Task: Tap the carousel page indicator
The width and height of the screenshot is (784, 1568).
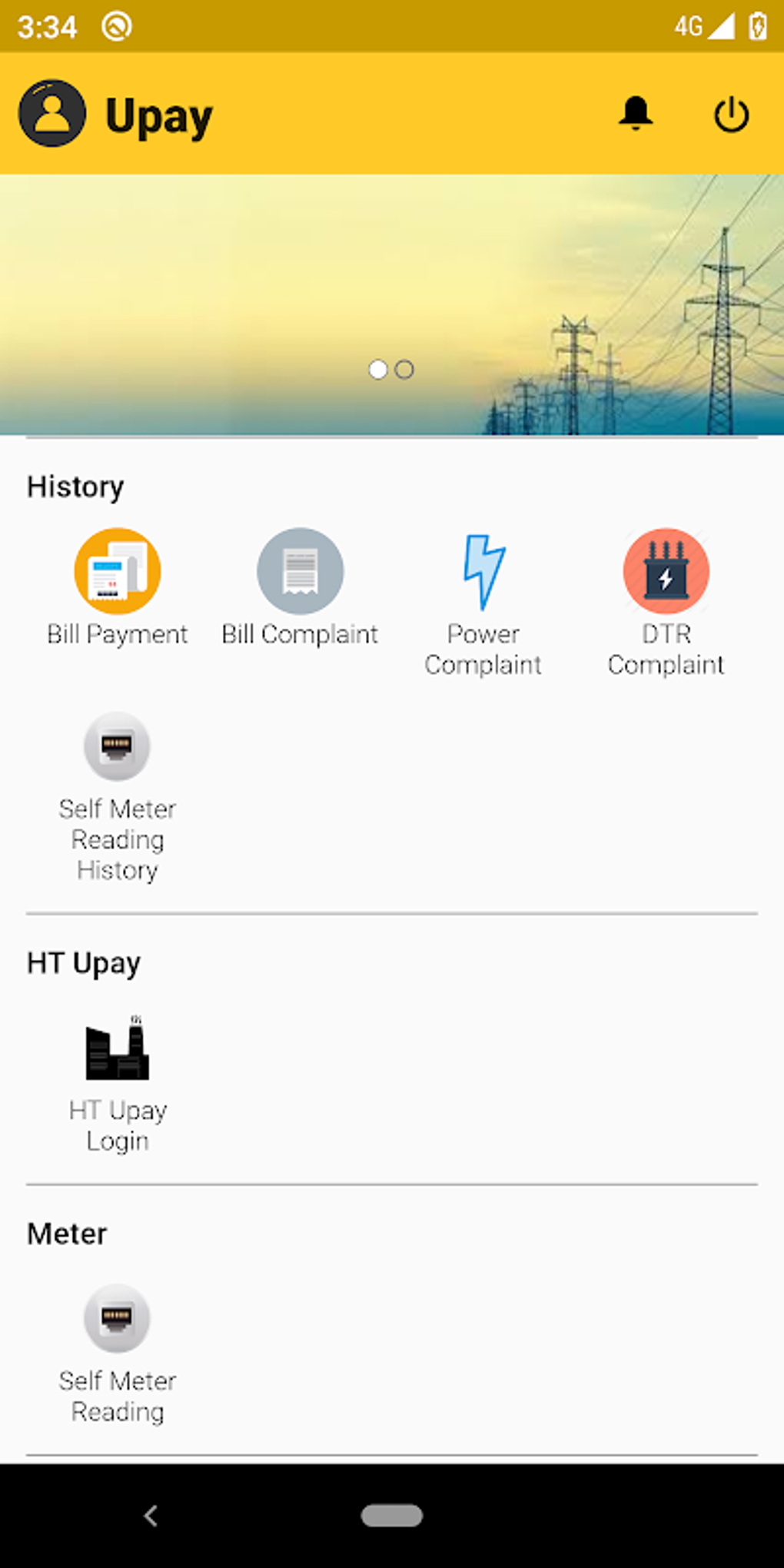Action: tap(390, 370)
